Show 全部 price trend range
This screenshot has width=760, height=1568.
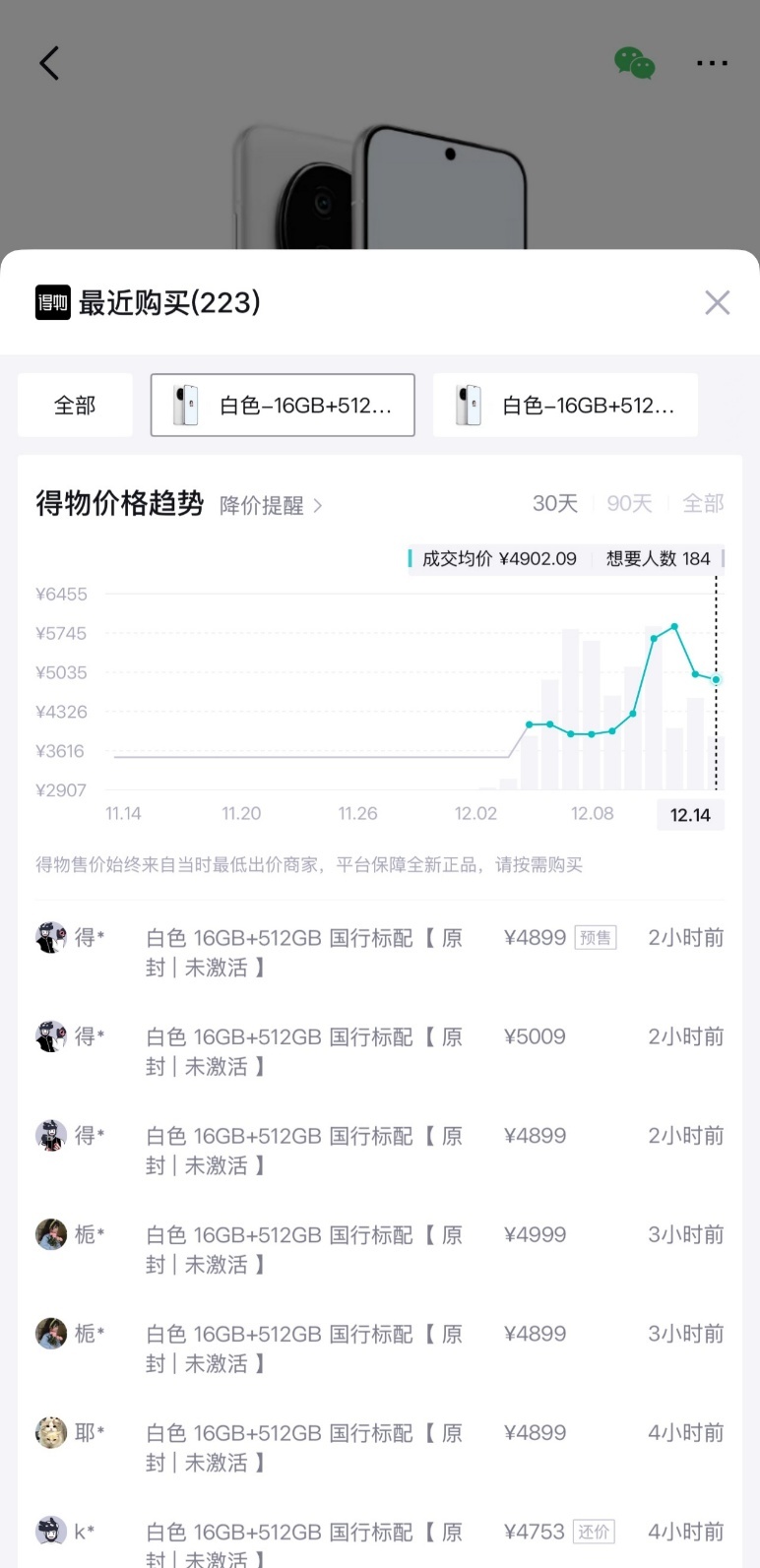click(703, 504)
